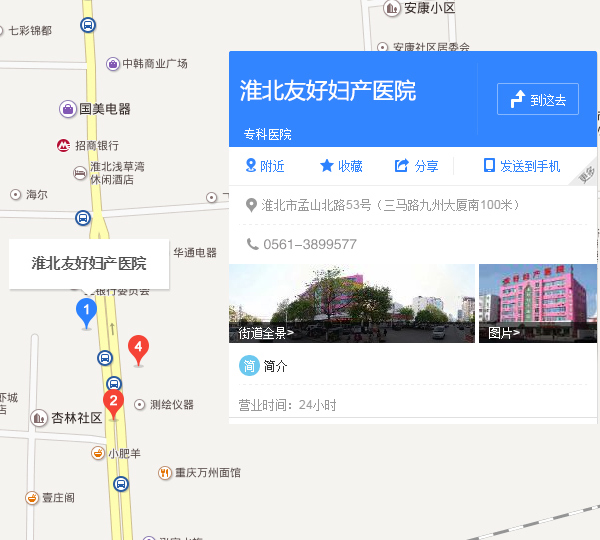600x540 pixels.
Task: View hospital 图片 photos
Action: (538, 304)
